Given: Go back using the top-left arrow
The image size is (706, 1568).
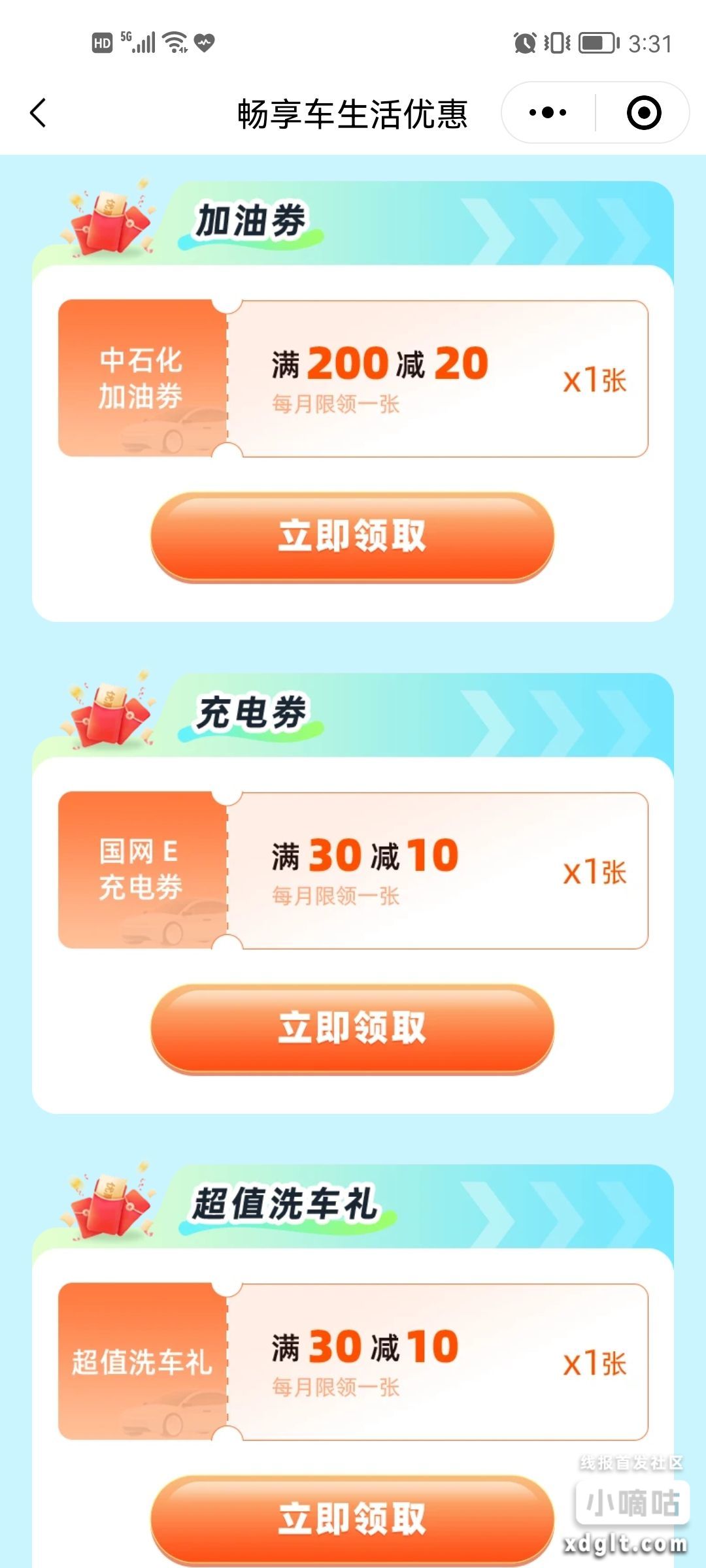Looking at the screenshot, I should pyautogui.click(x=39, y=113).
